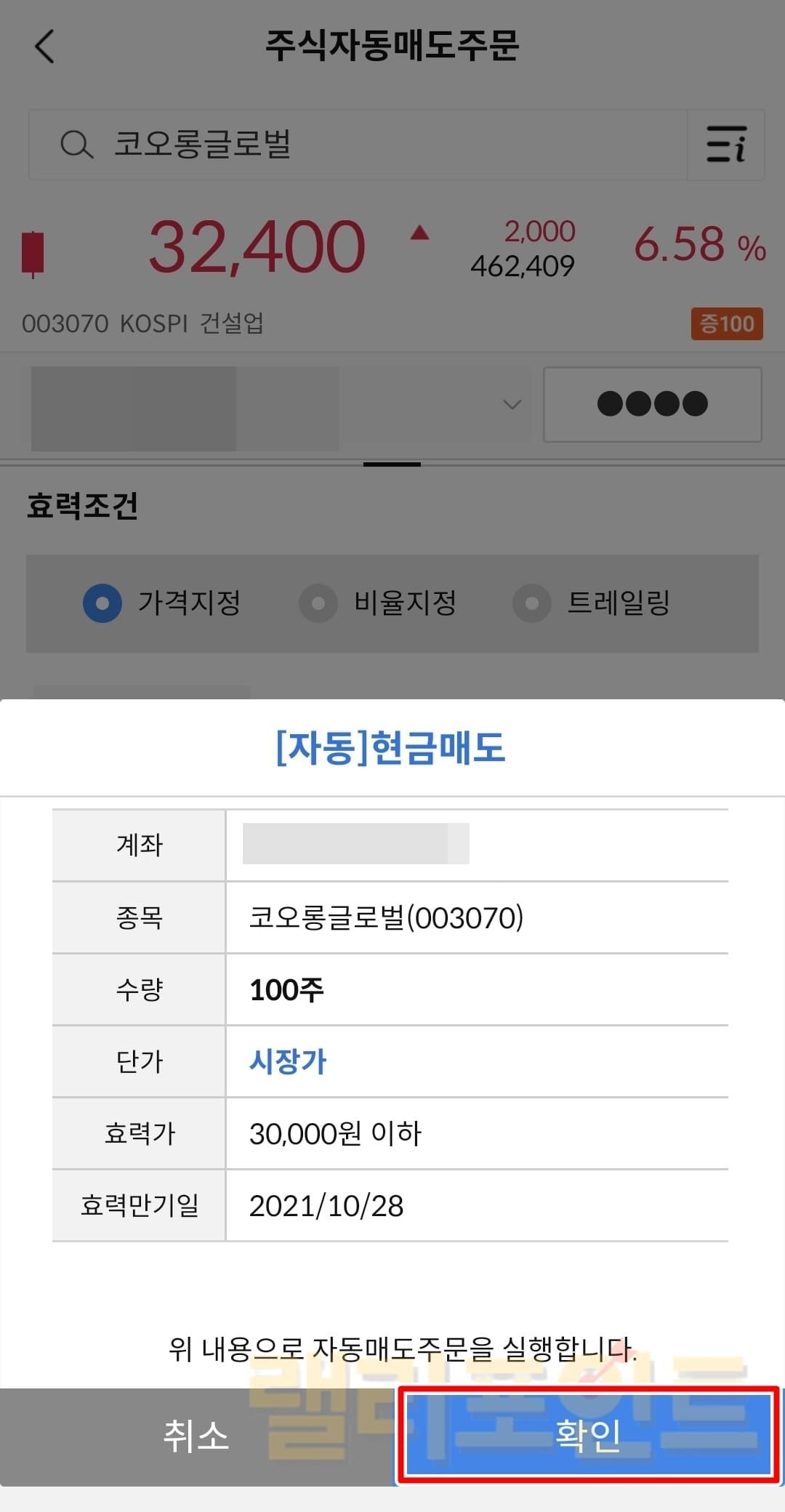Open the stock info list icon
The width and height of the screenshot is (785, 1512).
click(725, 145)
